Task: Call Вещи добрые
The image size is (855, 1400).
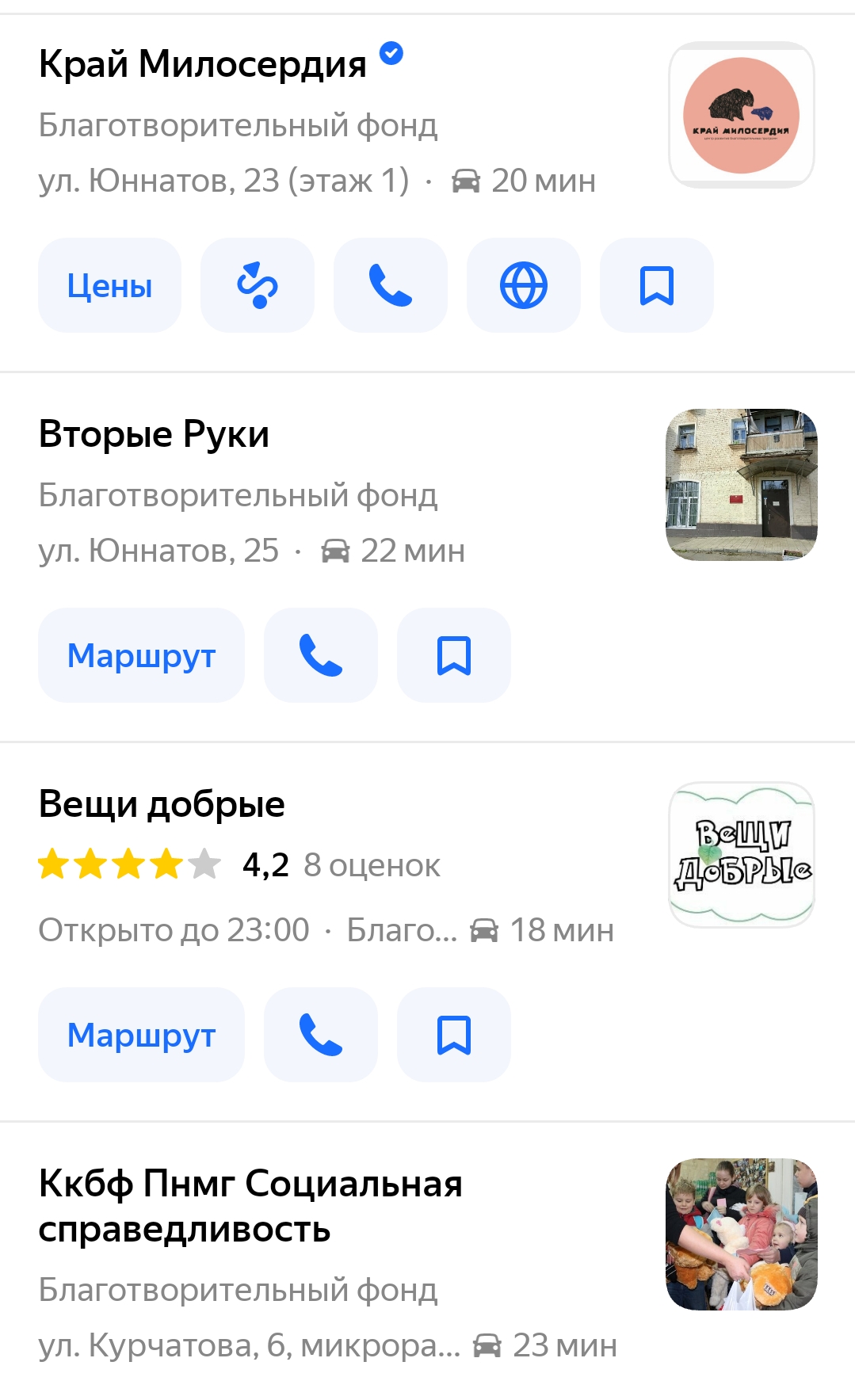Action: coord(321,1035)
